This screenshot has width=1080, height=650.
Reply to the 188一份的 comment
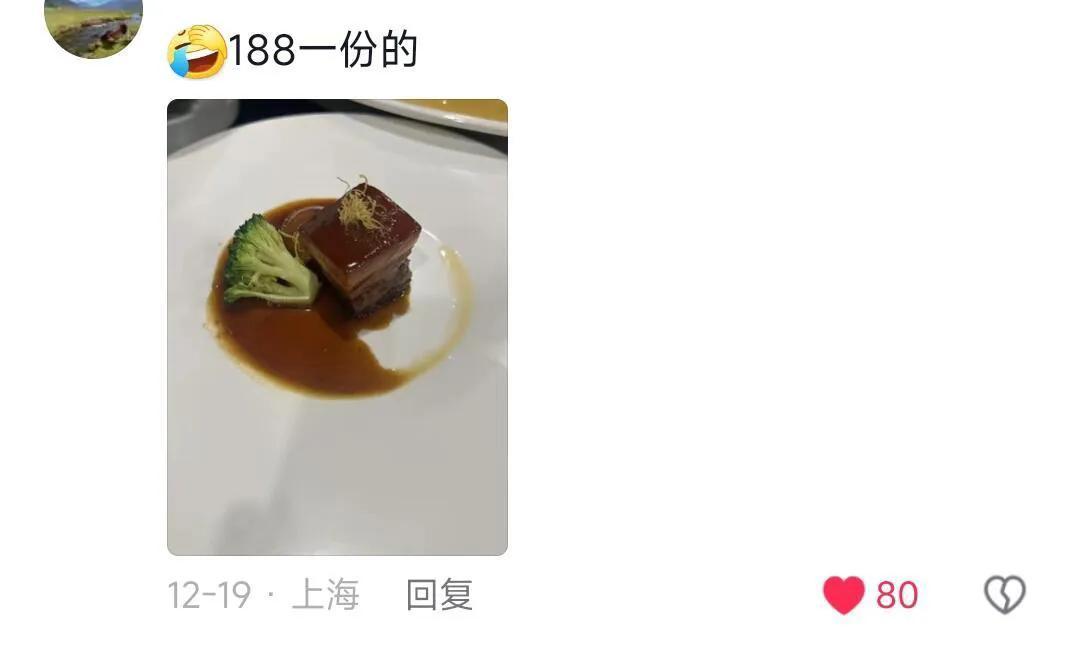[439, 595]
